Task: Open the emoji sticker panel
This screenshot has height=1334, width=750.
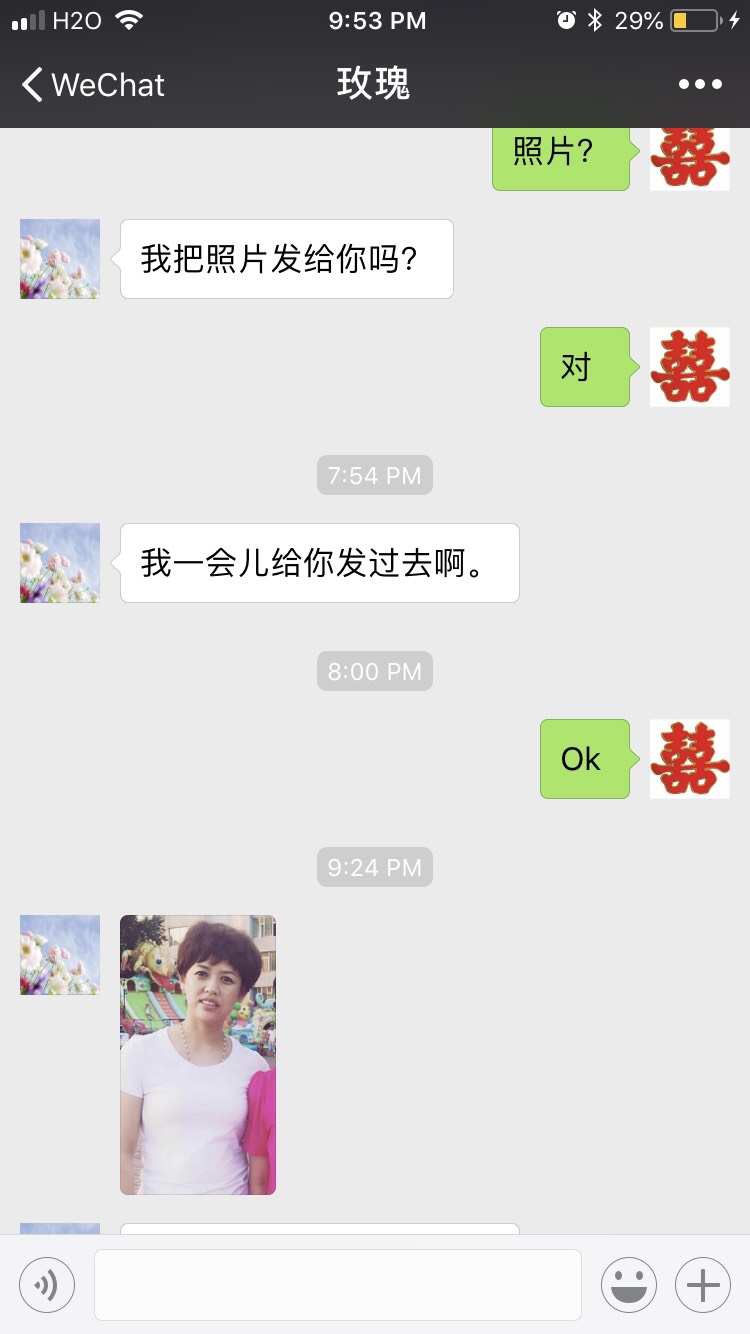Action: [629, 1285]
